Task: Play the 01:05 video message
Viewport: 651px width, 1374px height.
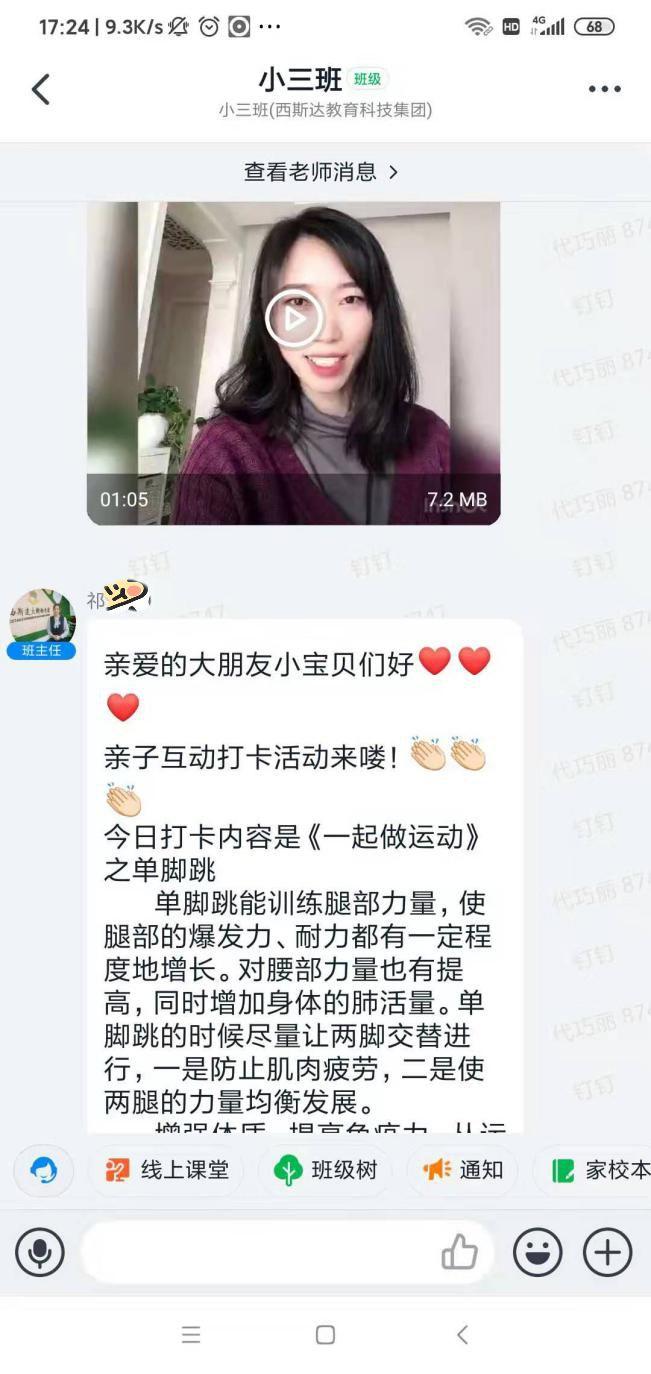Action: (x=293, y=318)
